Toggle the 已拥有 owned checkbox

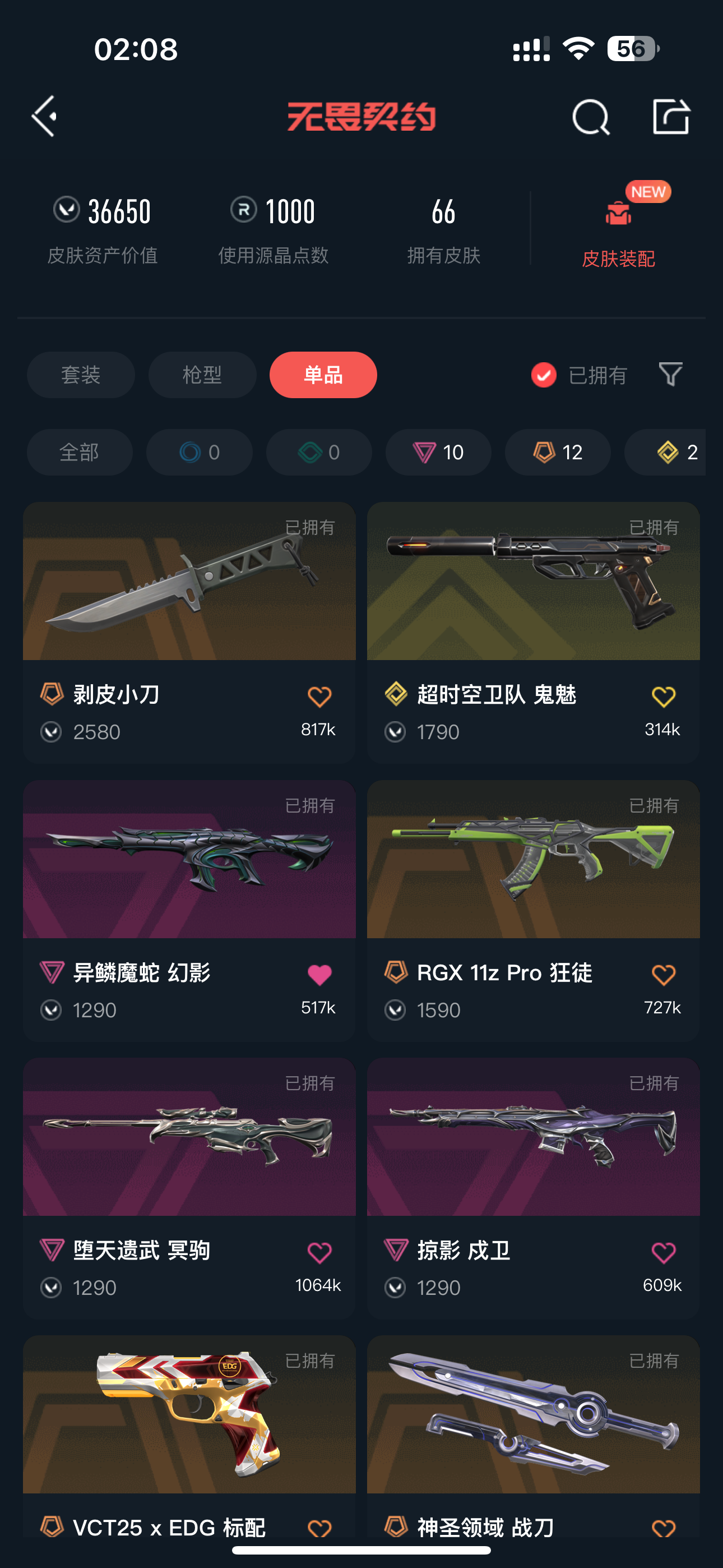point(544,375)
